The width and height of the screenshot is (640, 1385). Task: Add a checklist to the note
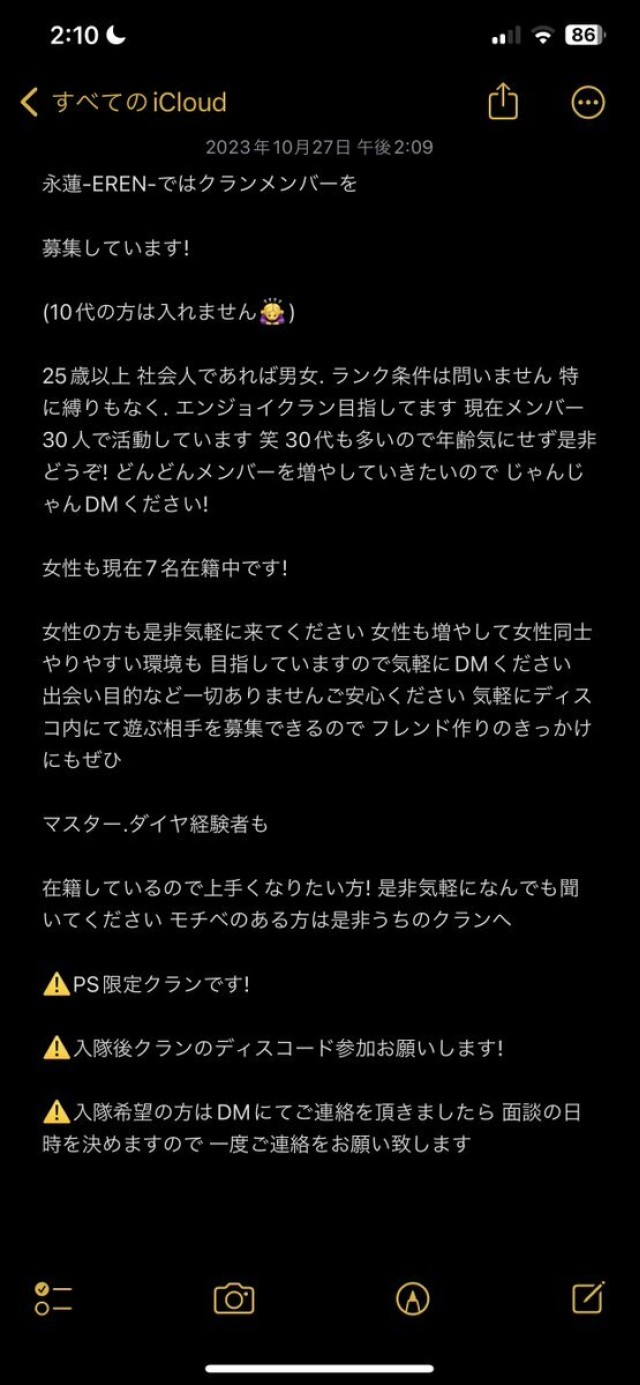coord(53,1299)
